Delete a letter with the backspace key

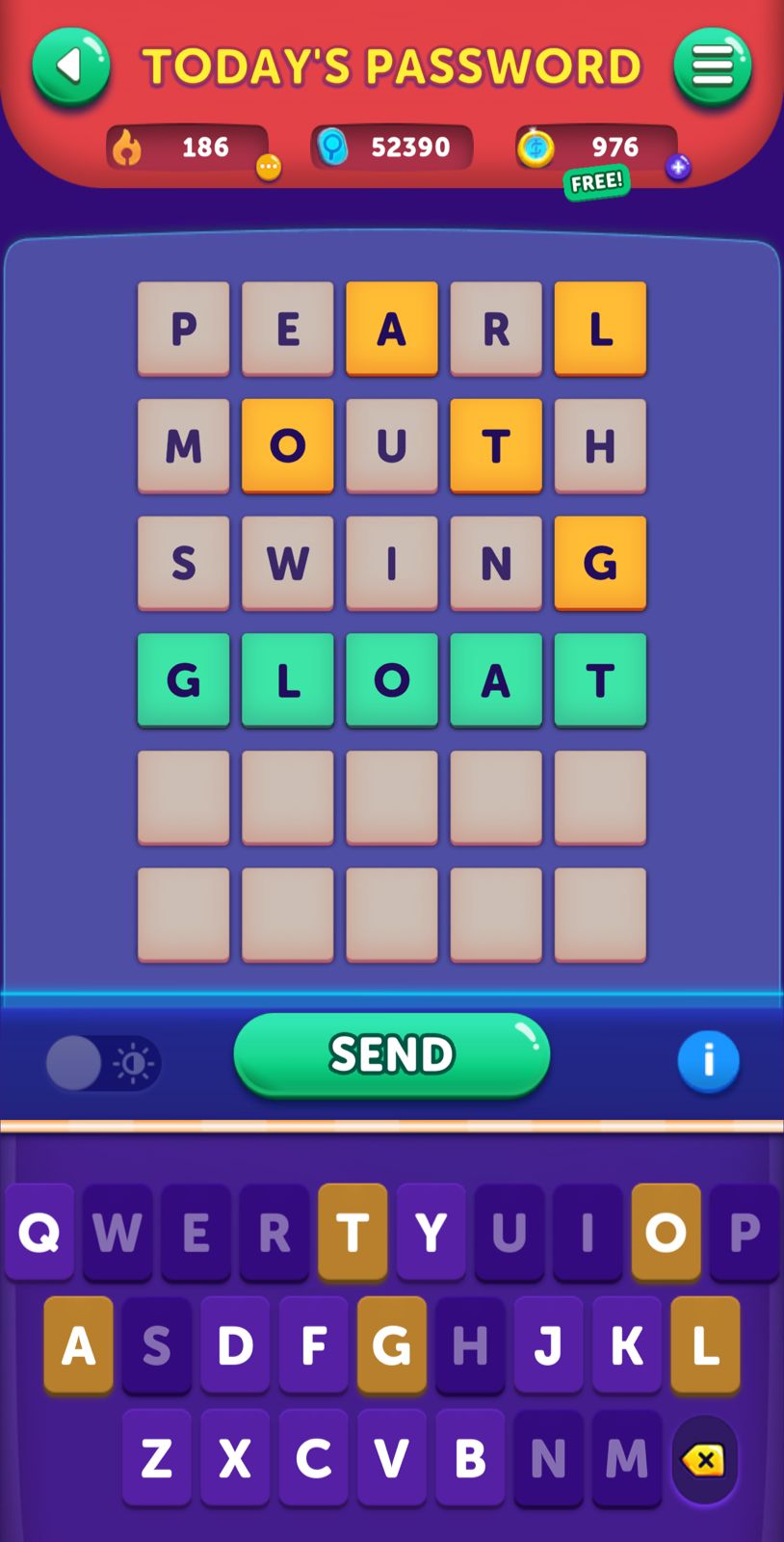[x=705, y=1459]
